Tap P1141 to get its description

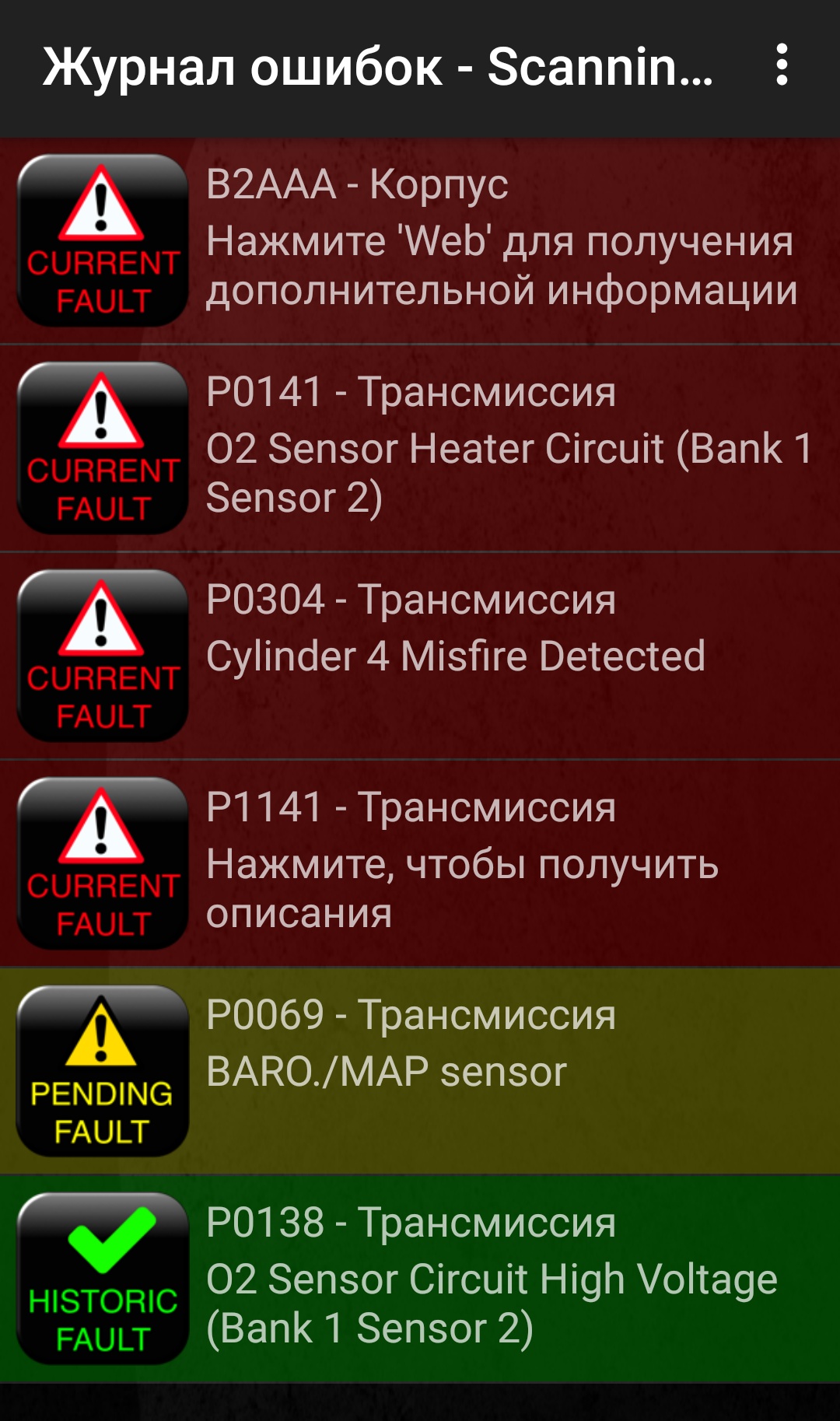[x=420, y=863]
